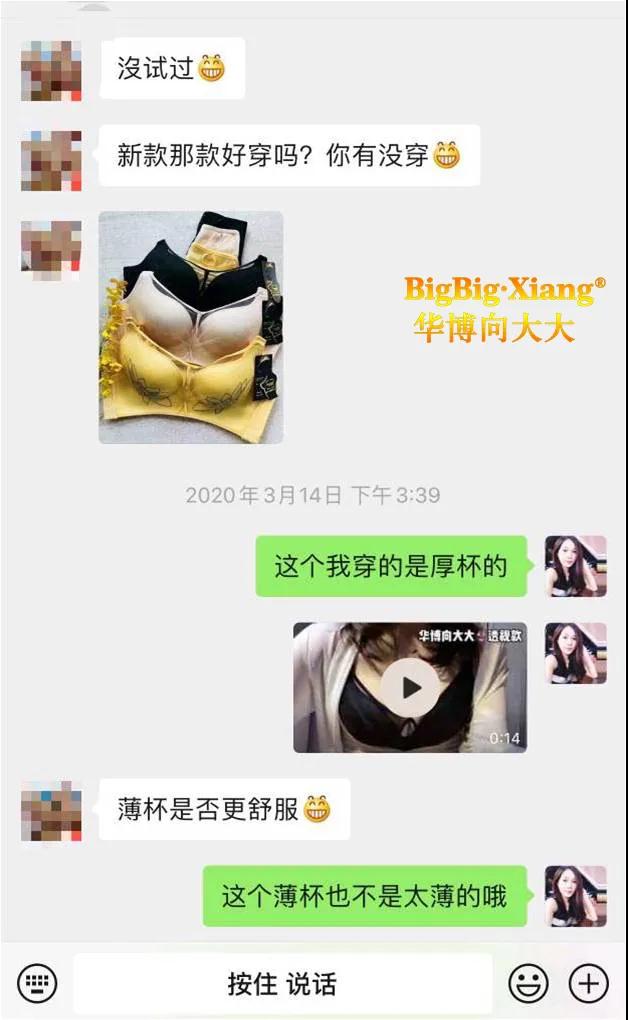Switch to keyboard text input

(37, 983)
